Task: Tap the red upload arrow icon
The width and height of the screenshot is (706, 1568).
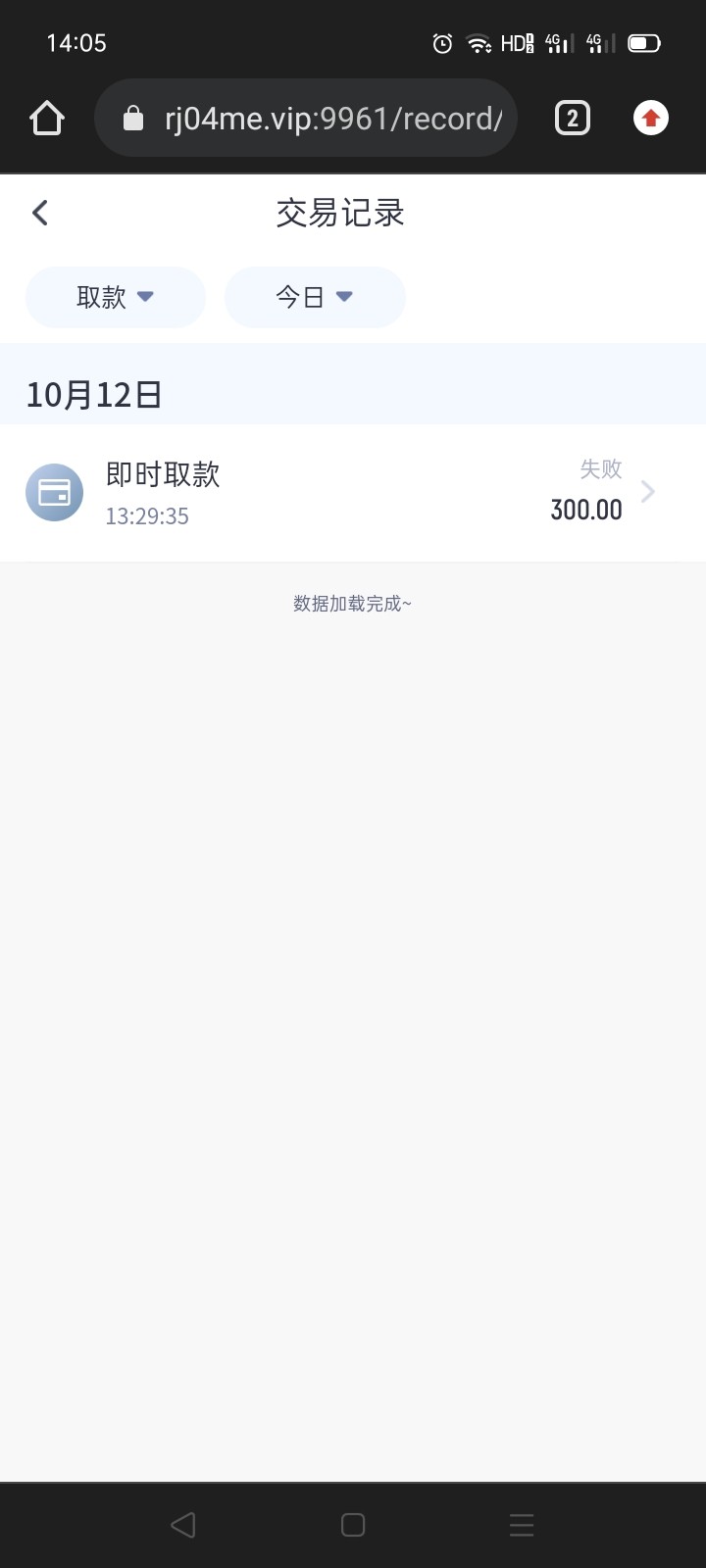Action: tap(650, 117)
